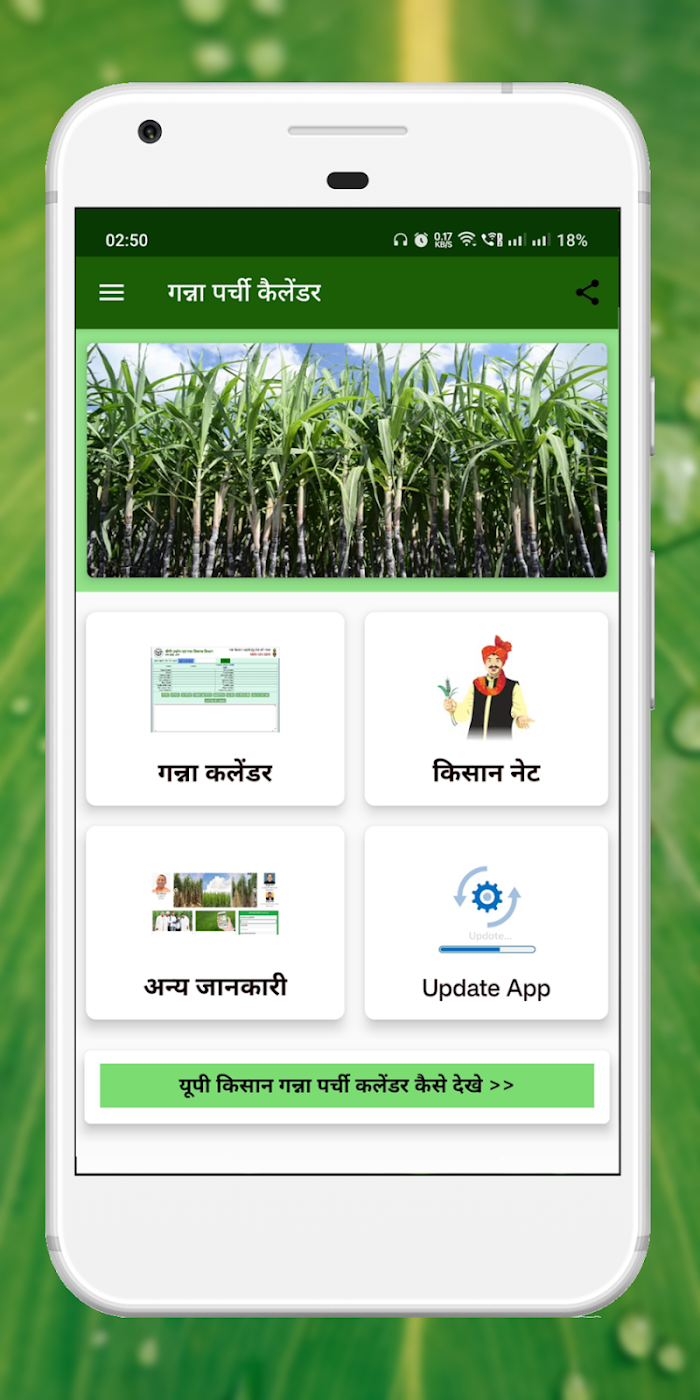Select the किसान नेट card
The image size is (700, 1400).
coord(486,708)
